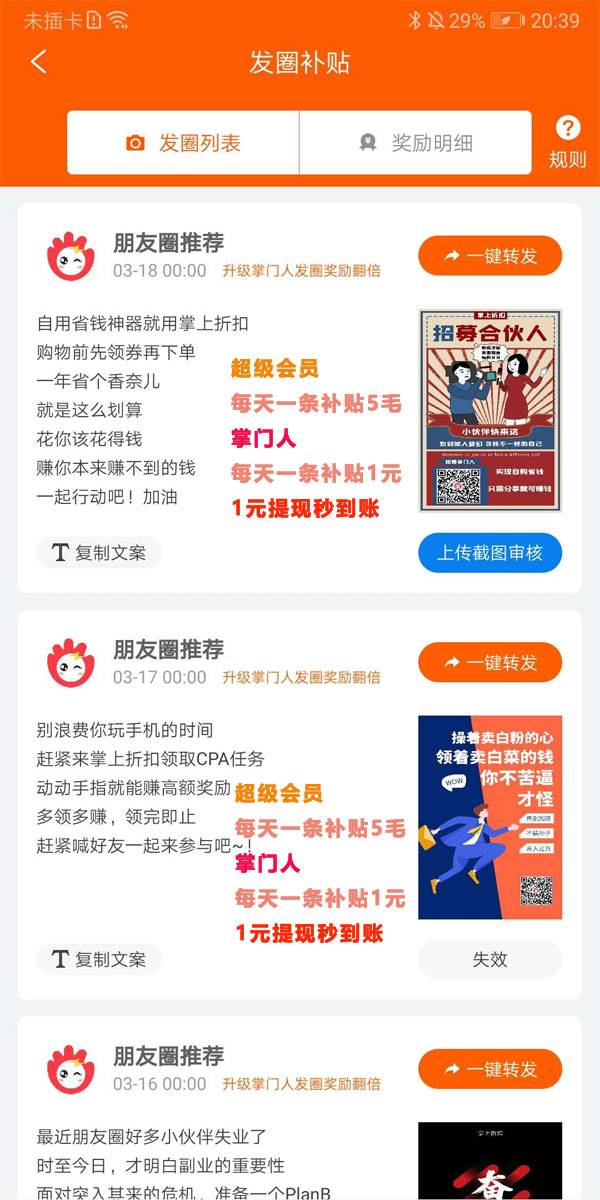
Task: Tap 复制文案 on the 03-17 post
Action: (99, 959)
